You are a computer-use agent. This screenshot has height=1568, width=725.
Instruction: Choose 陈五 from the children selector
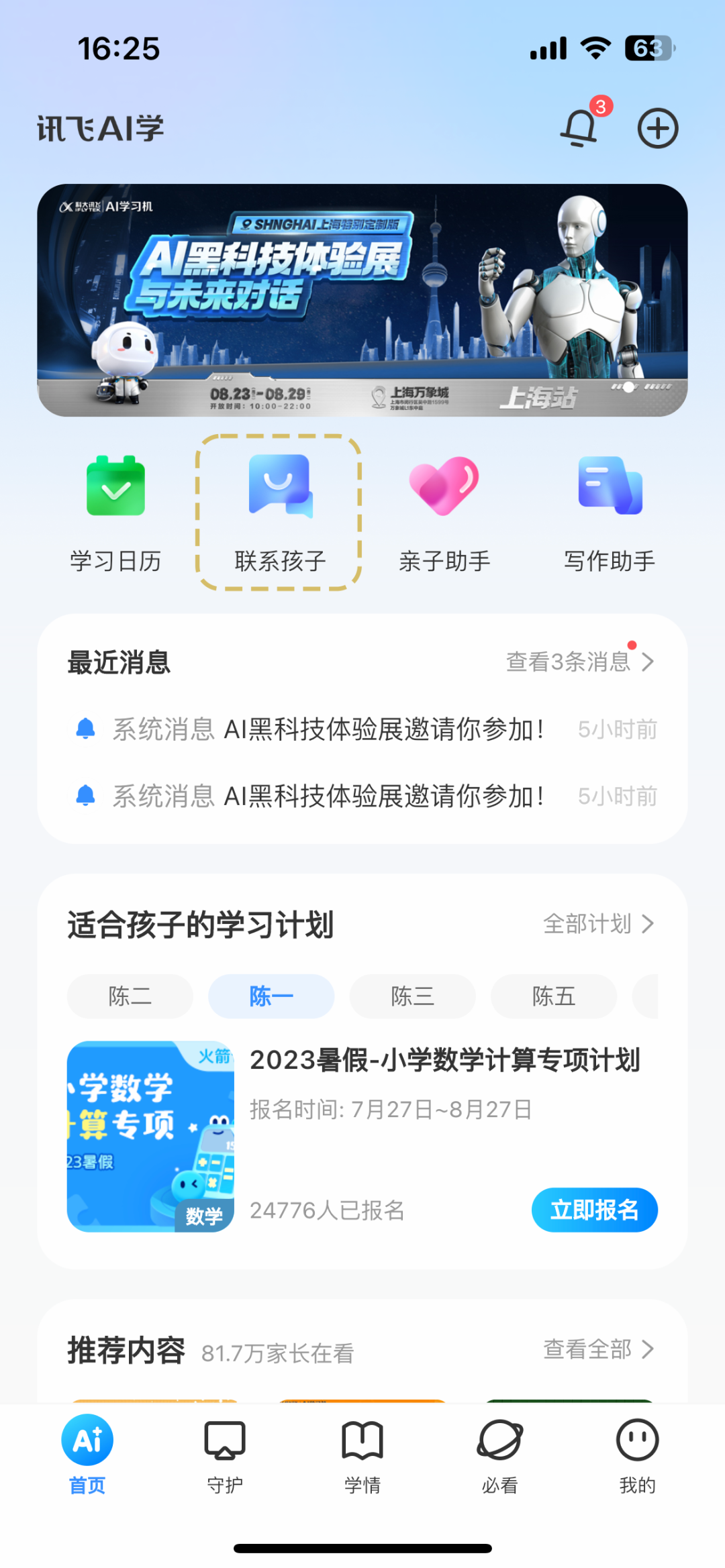tap(553, 996)
